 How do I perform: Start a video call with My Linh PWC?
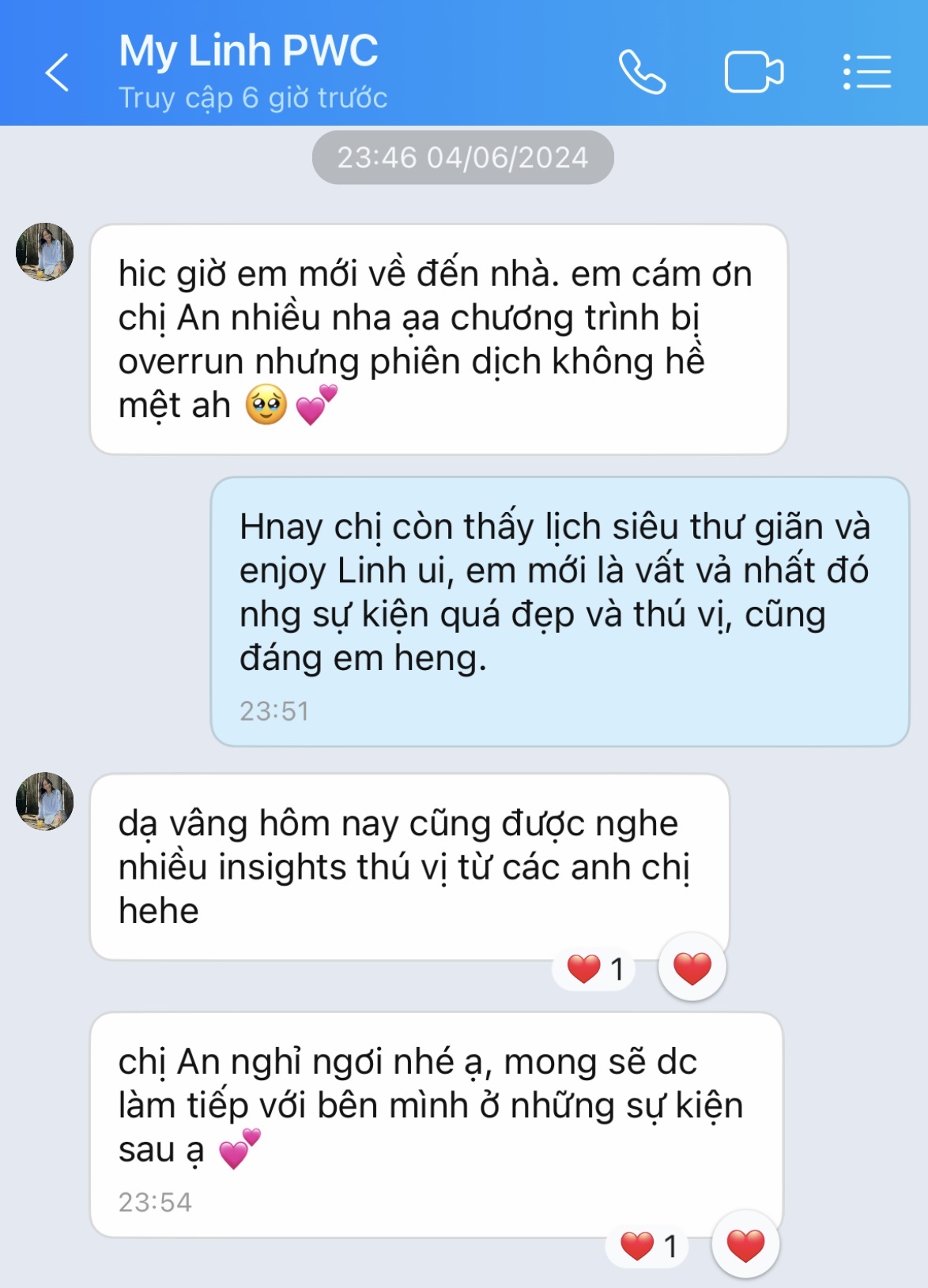click(x=753, y=73)
